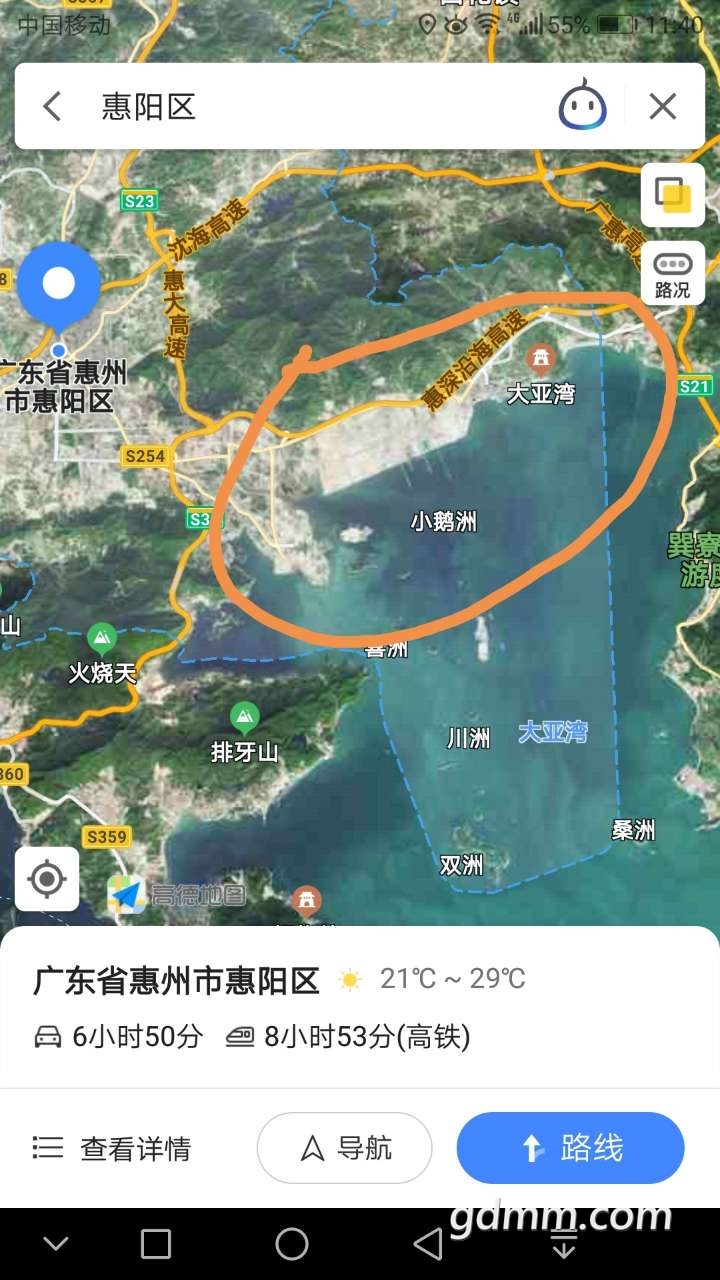Open the recent apps overview

click(156, 1244)
